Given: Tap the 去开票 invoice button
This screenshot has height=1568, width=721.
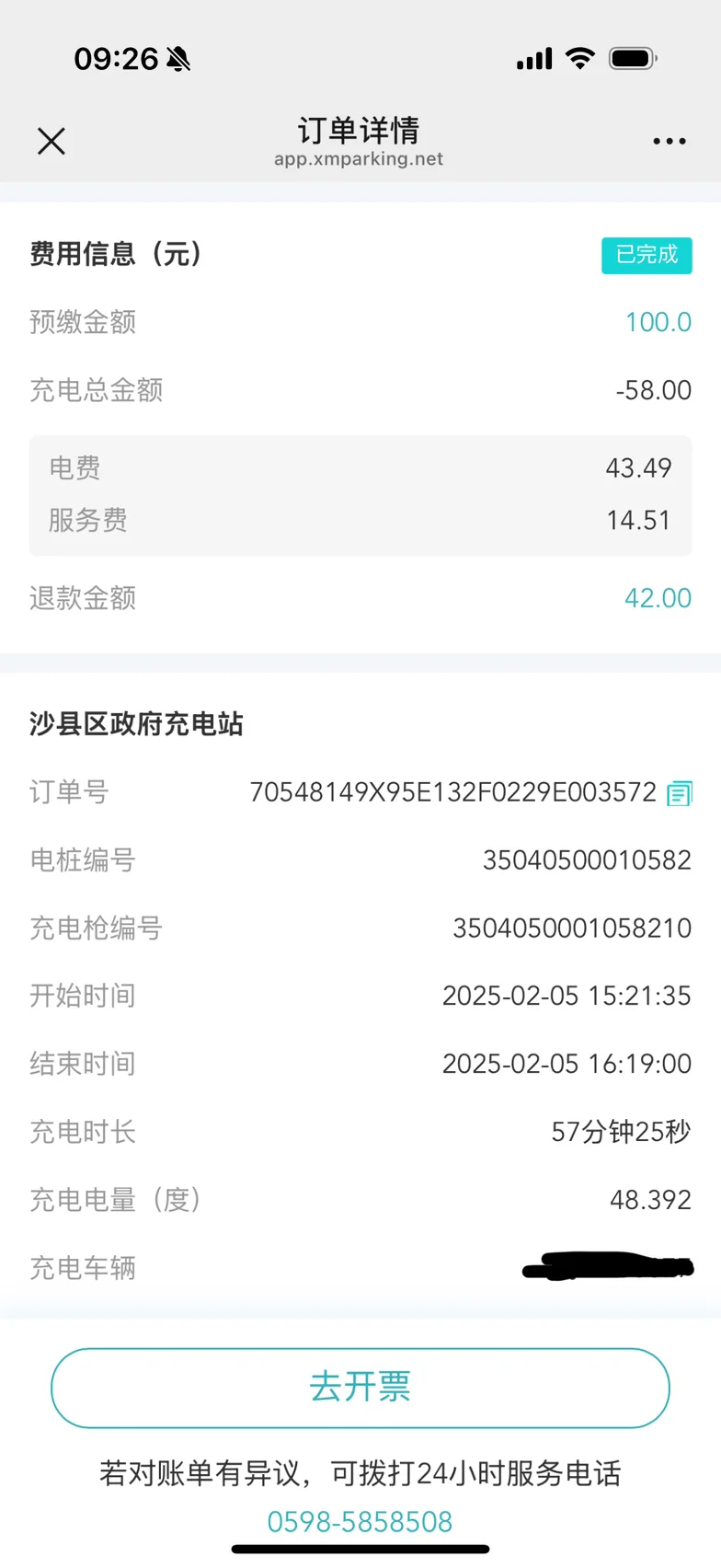Looking at the screenshot, I should pos(360,1388).
